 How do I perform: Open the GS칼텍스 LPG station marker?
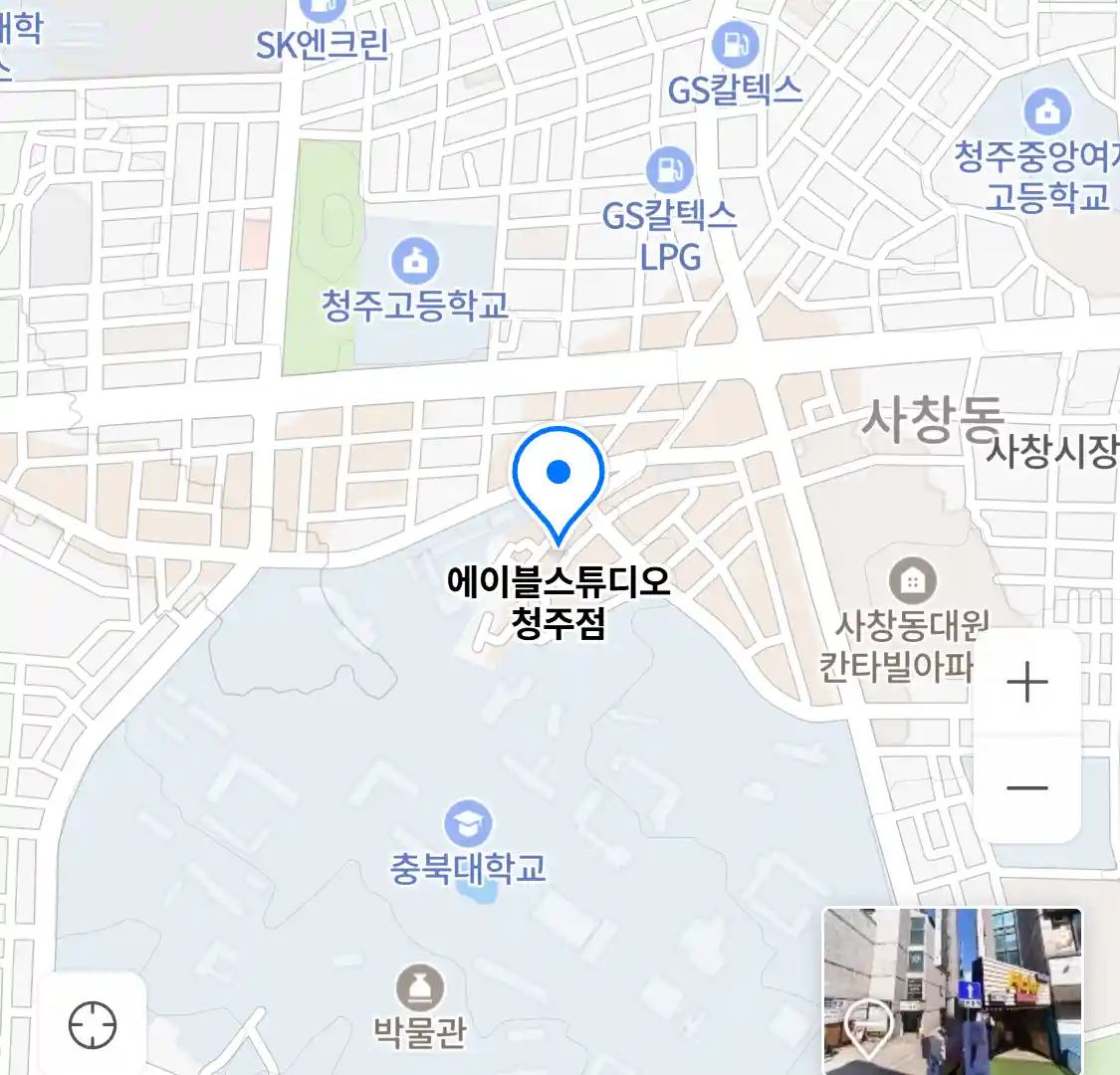point(670,170)
